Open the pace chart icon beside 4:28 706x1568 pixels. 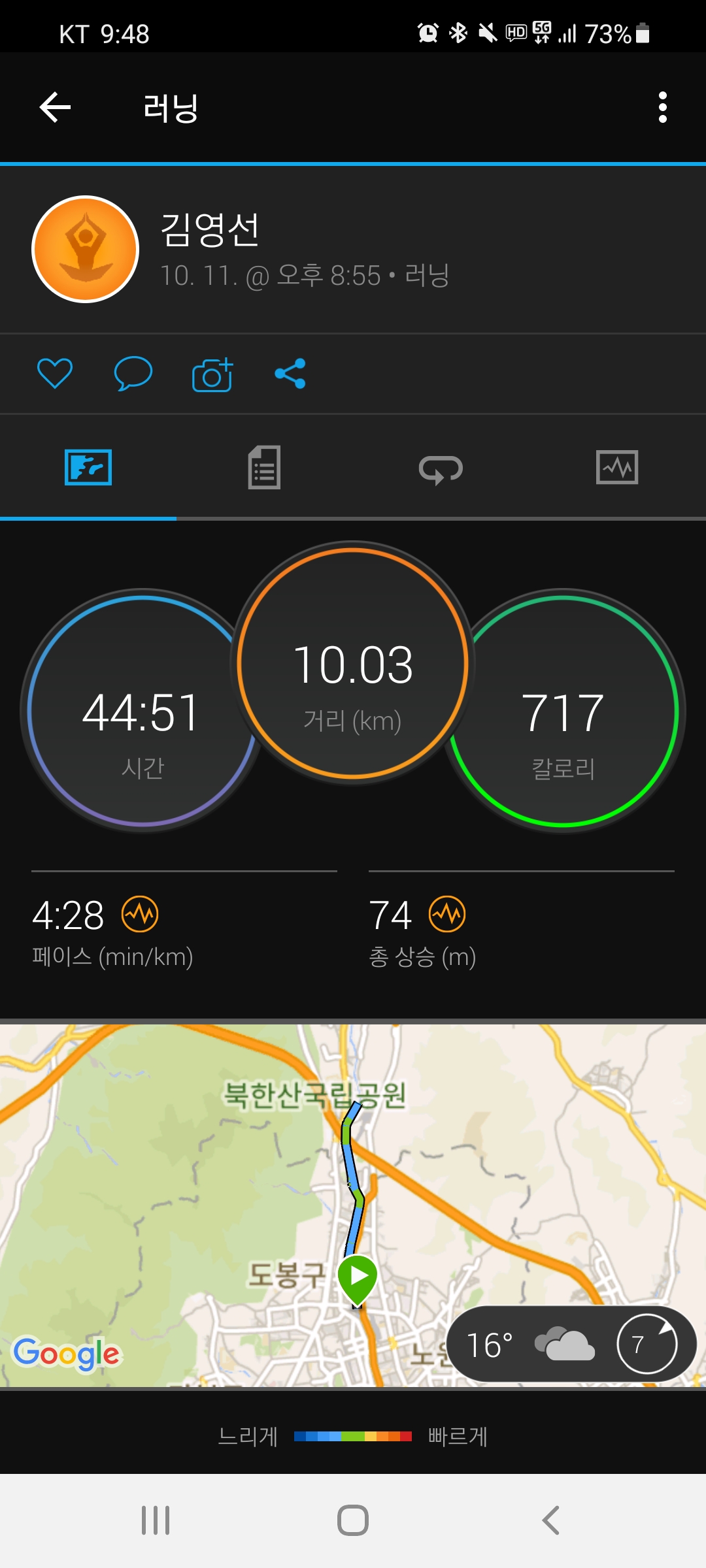point(140,914)
